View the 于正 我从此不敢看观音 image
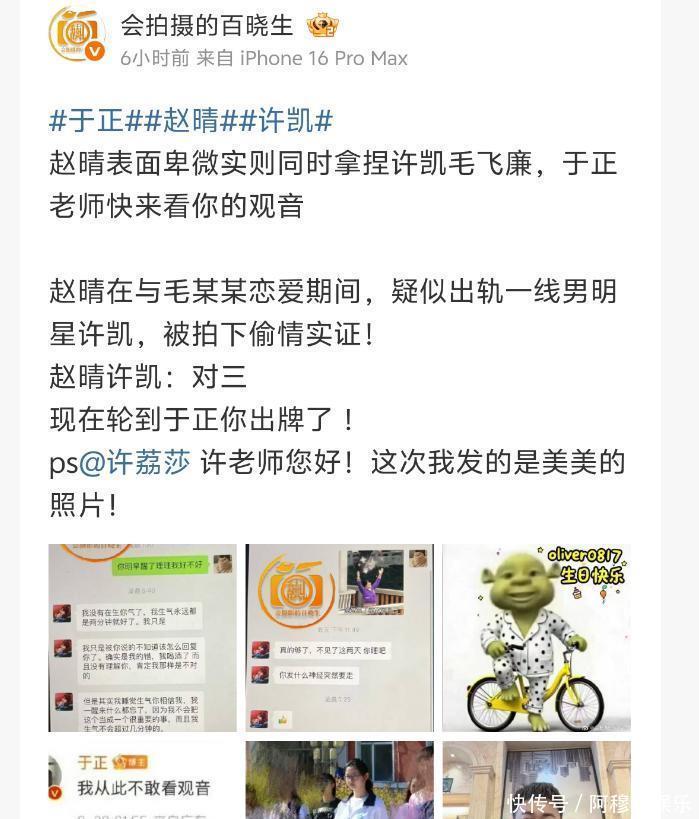 click(x=142, y=780)
